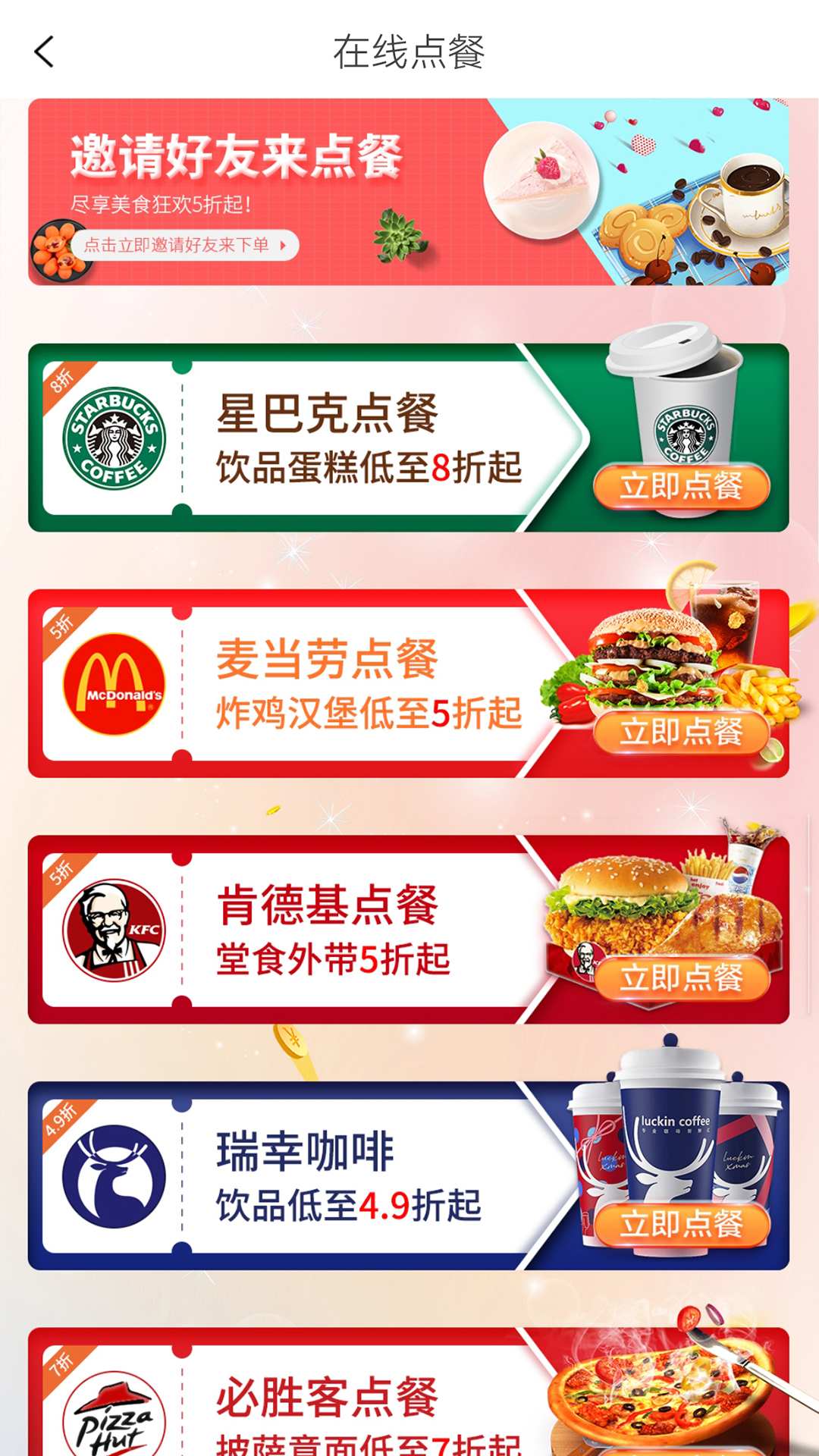Open the 麦当劳点餐 card
819x1456 pixels.
[x=326, y=684]
